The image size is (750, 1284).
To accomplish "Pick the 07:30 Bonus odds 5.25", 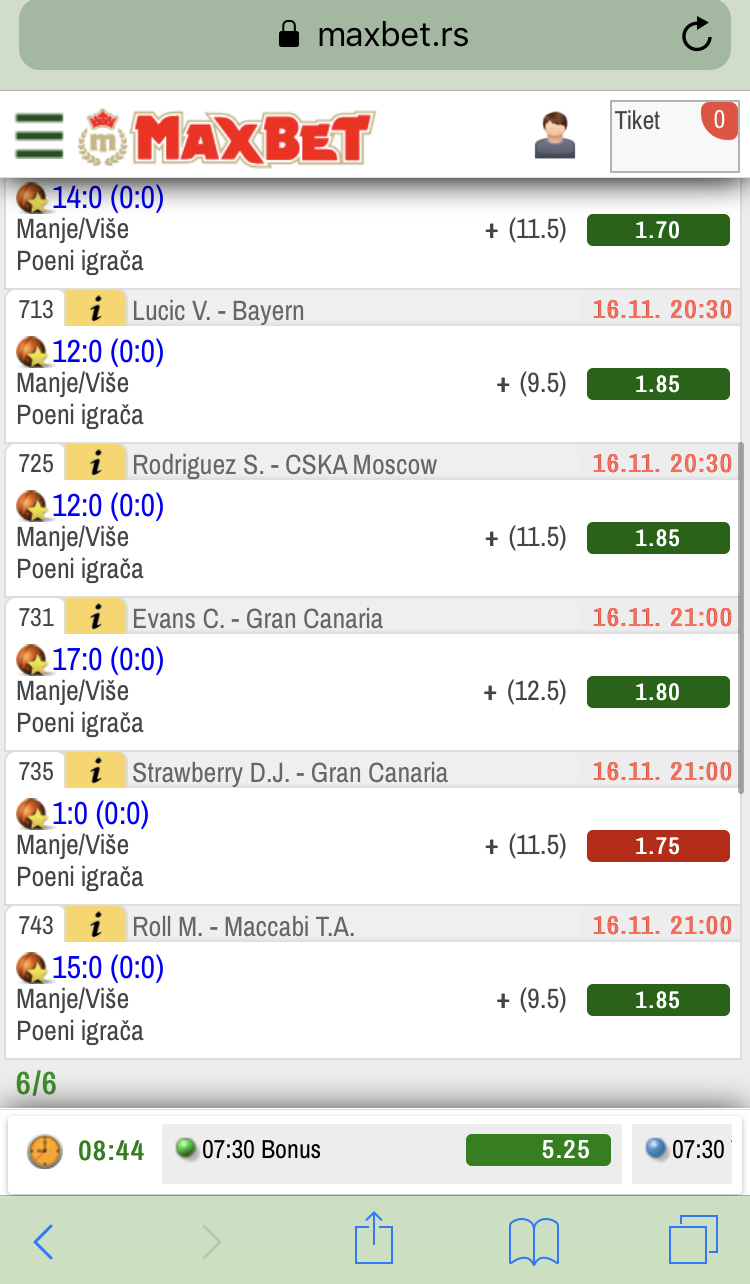I will pyautogui.click(x=538, y=1150).
